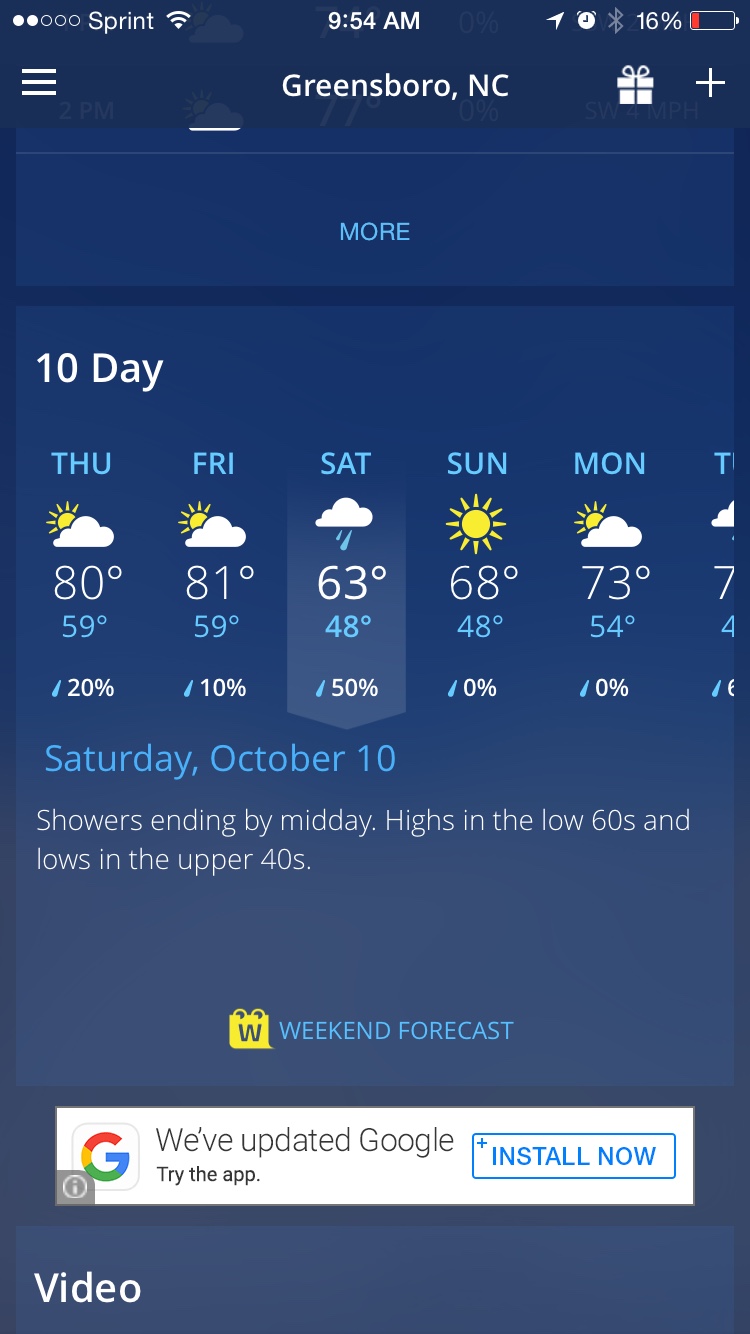
Task: Tap MORE to expand hourly forecast
Action: tap(375, 232)
